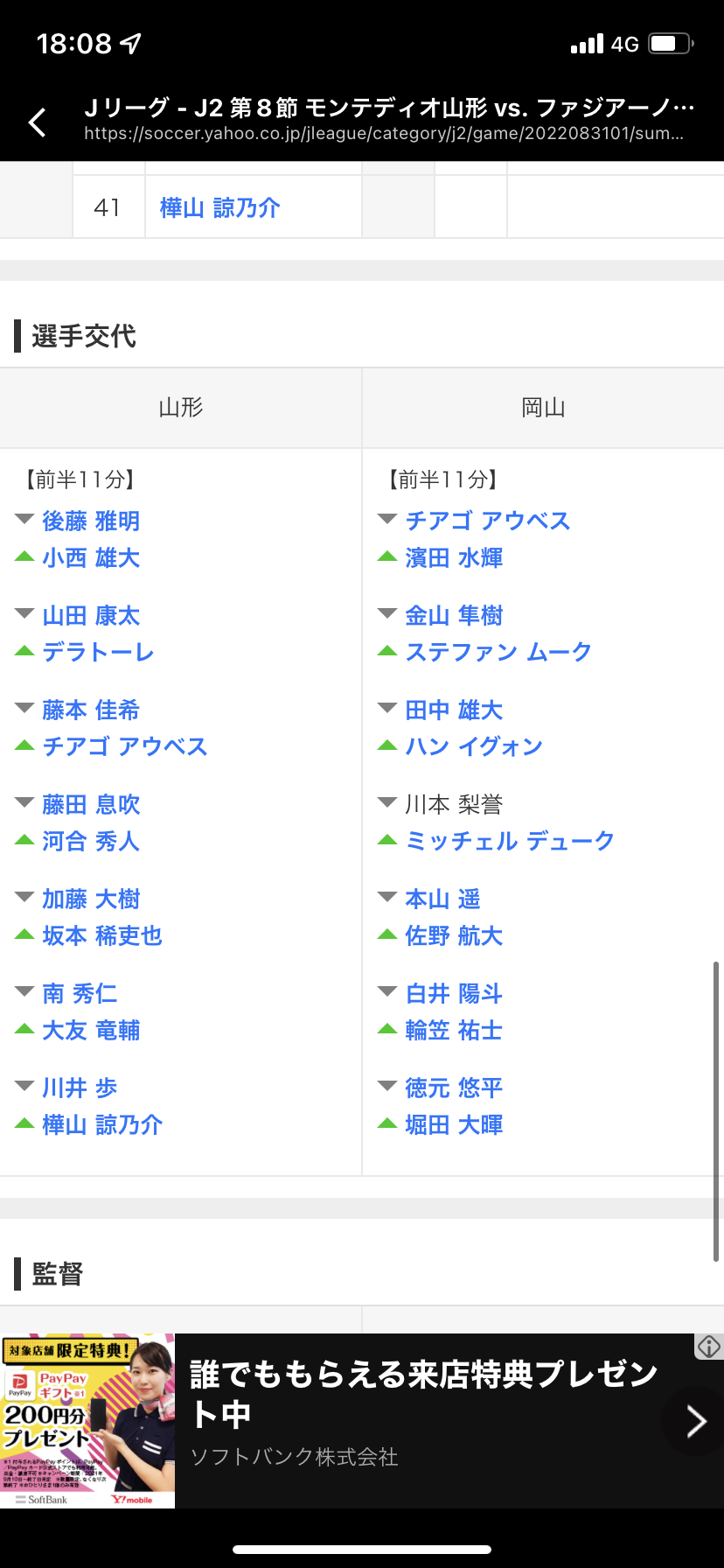724x1568 pixels.
Task: Open player link デラトーレ
Action: click(98, 653)
